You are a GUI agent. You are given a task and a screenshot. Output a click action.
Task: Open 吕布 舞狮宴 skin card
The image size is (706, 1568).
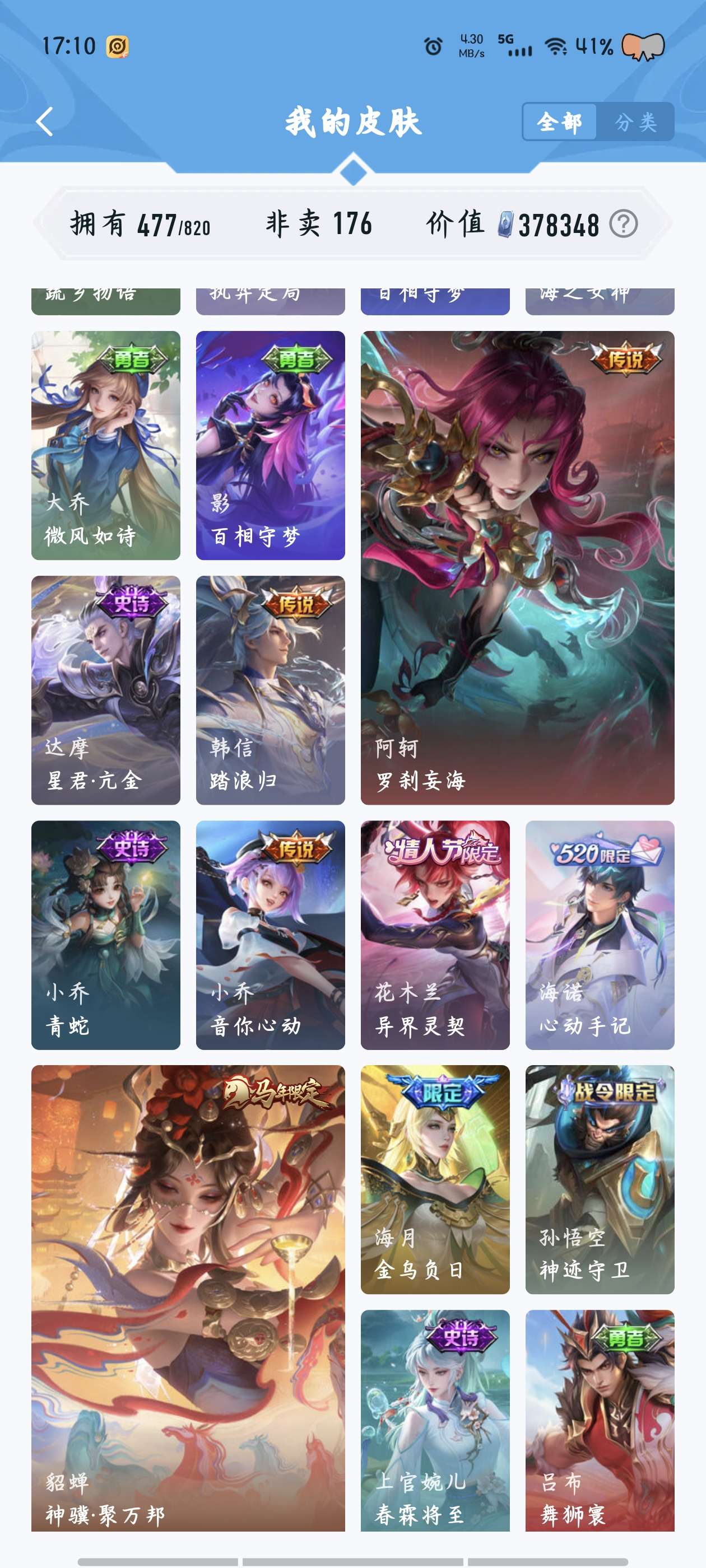pyautogui.click(x=600, y=1420)
